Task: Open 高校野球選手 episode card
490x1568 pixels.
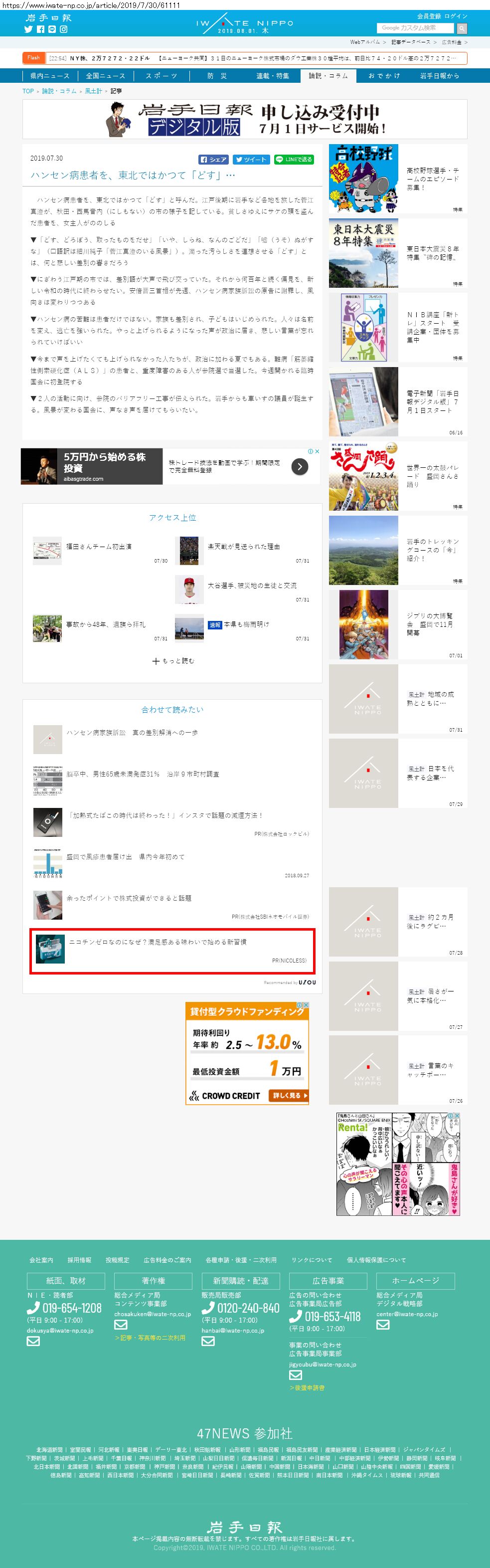Action: tap(398, 179)
